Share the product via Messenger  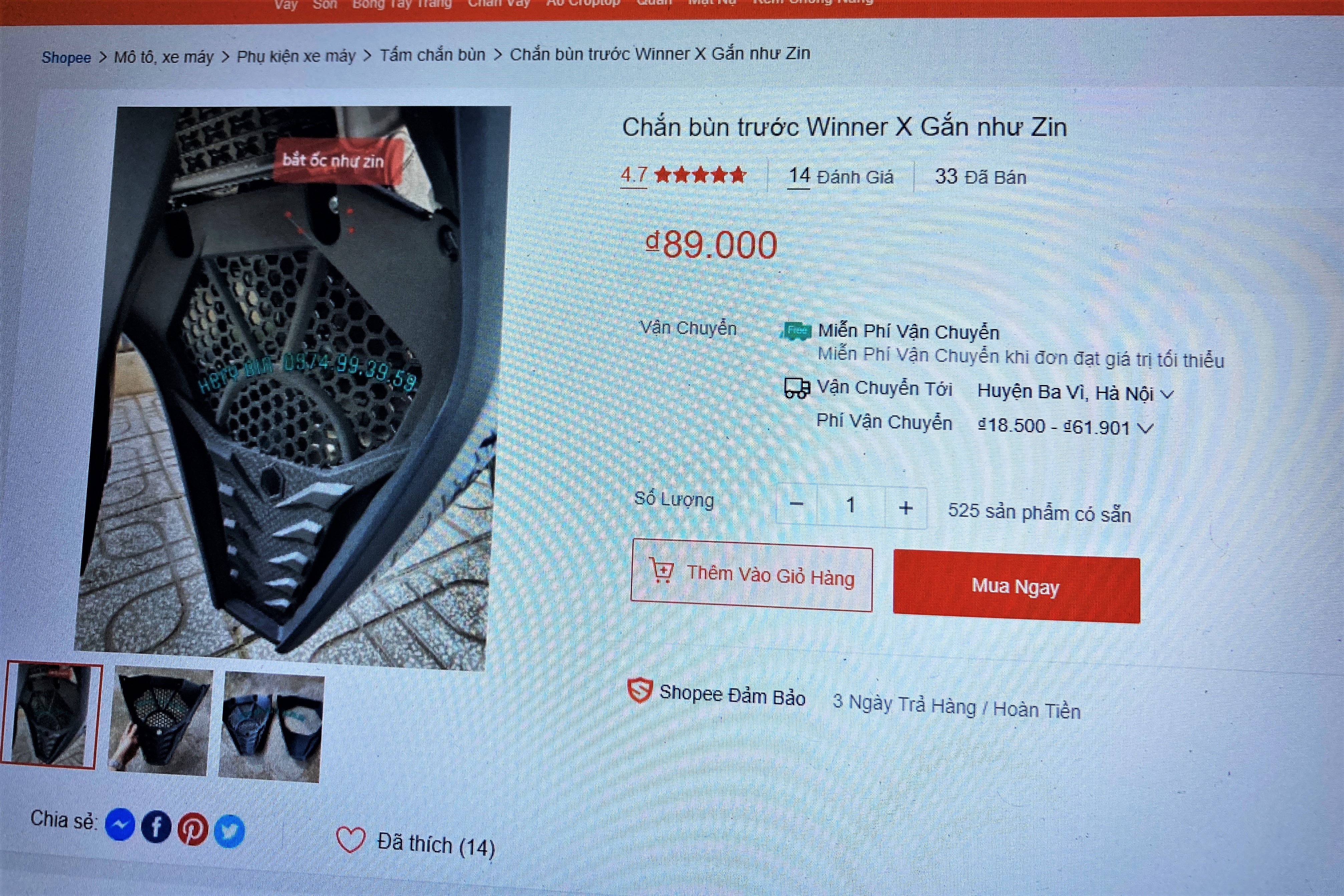click(120, 825)
